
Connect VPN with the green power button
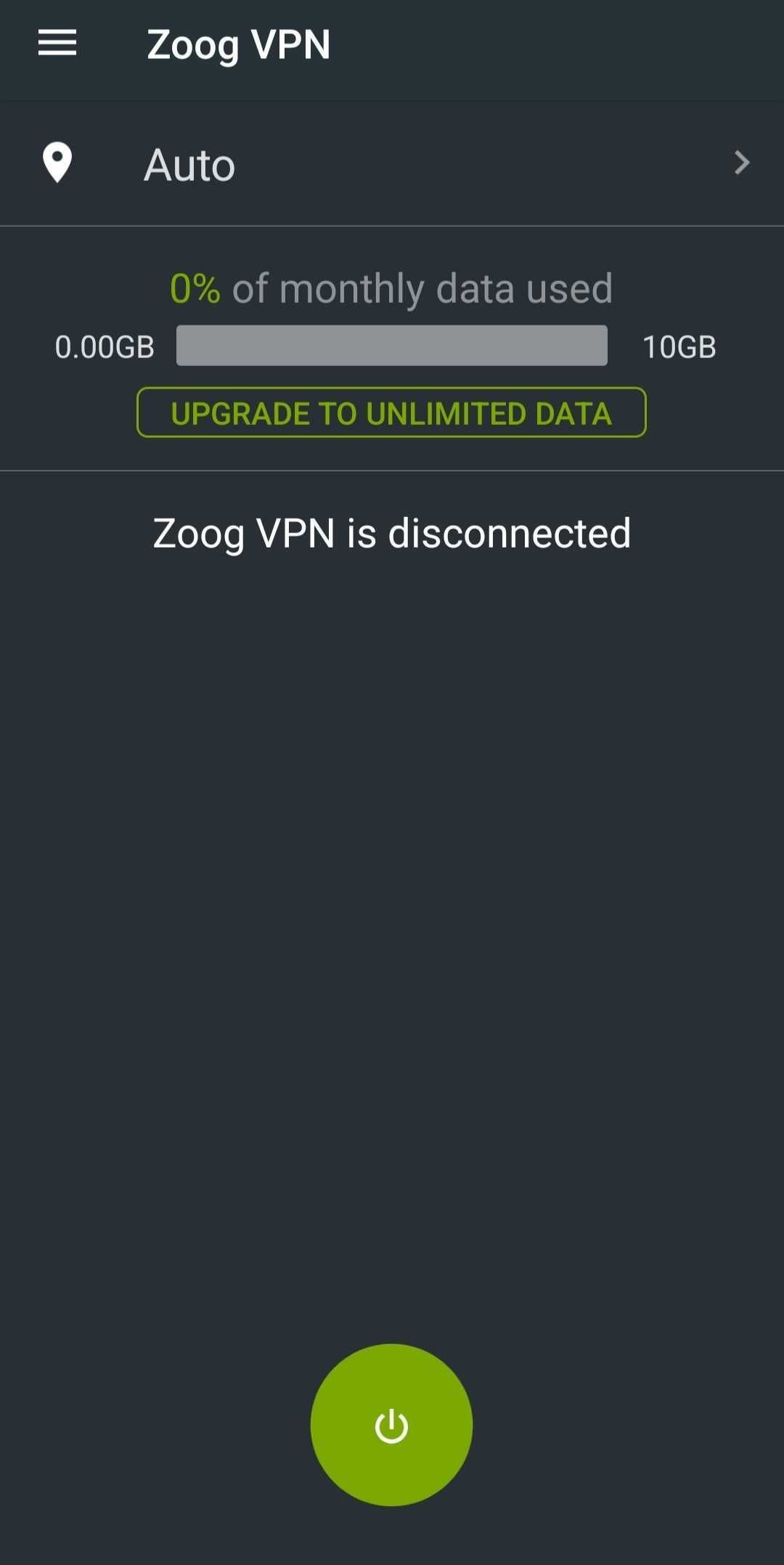point(391,1425)
